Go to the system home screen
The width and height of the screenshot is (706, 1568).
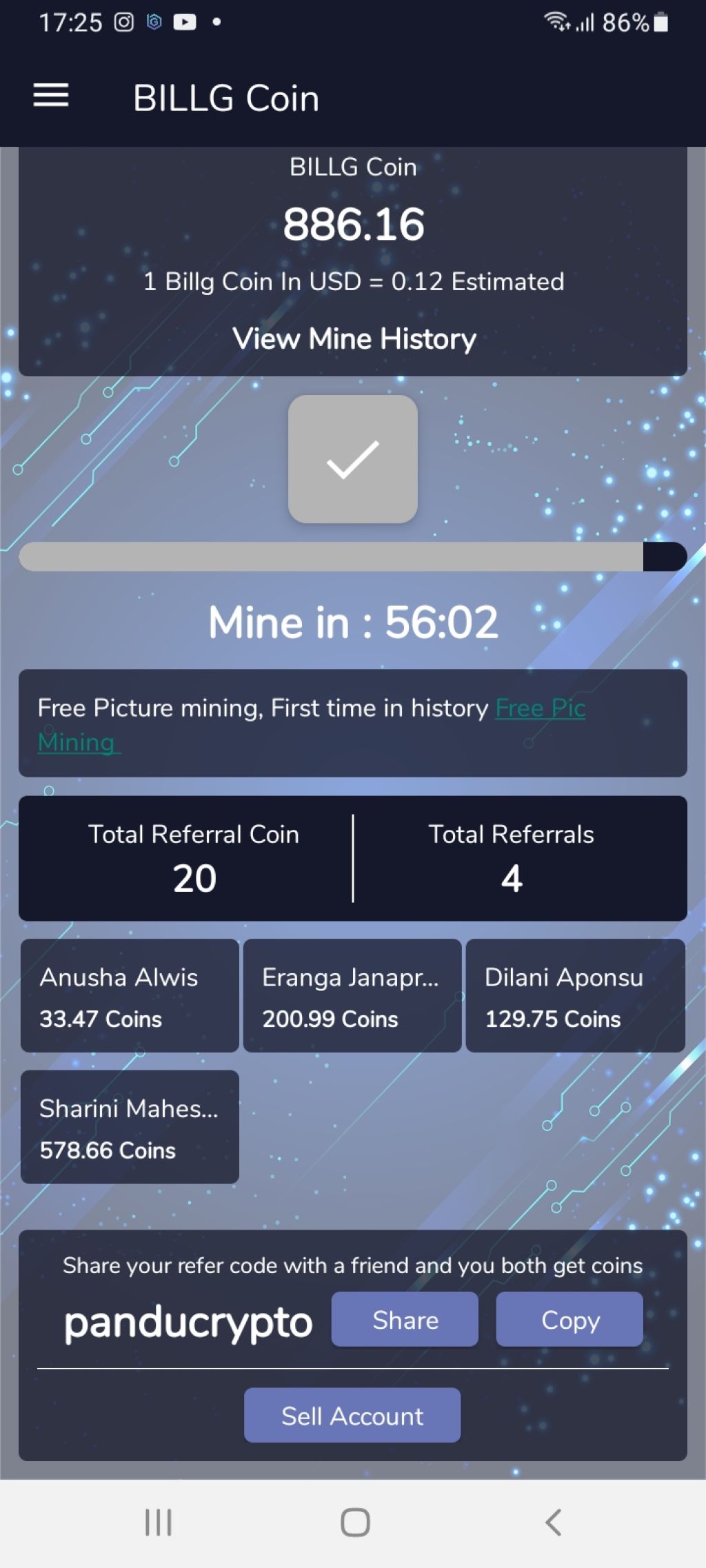tap(355, 1523)
